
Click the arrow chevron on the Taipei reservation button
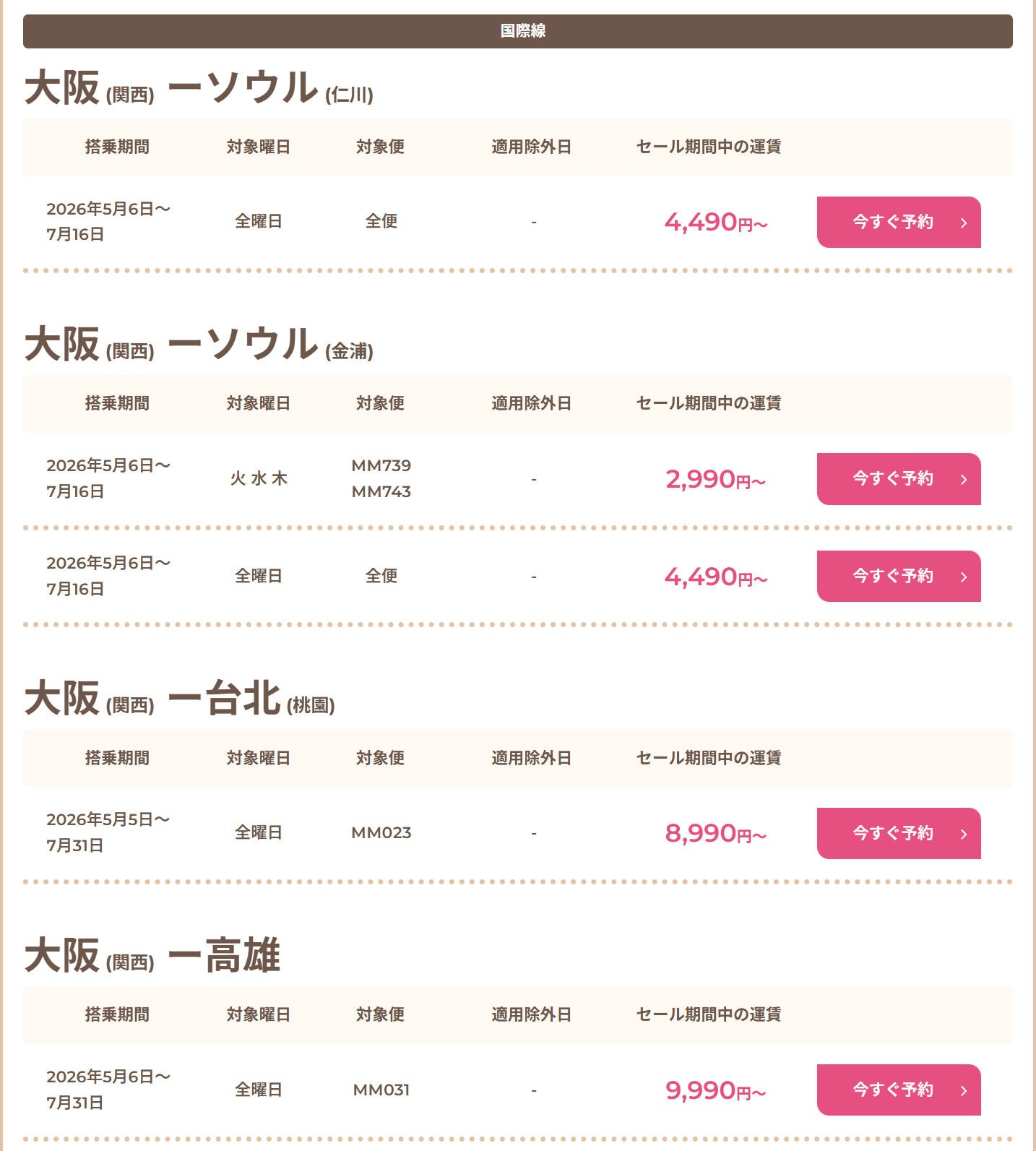tap(963, 833)
